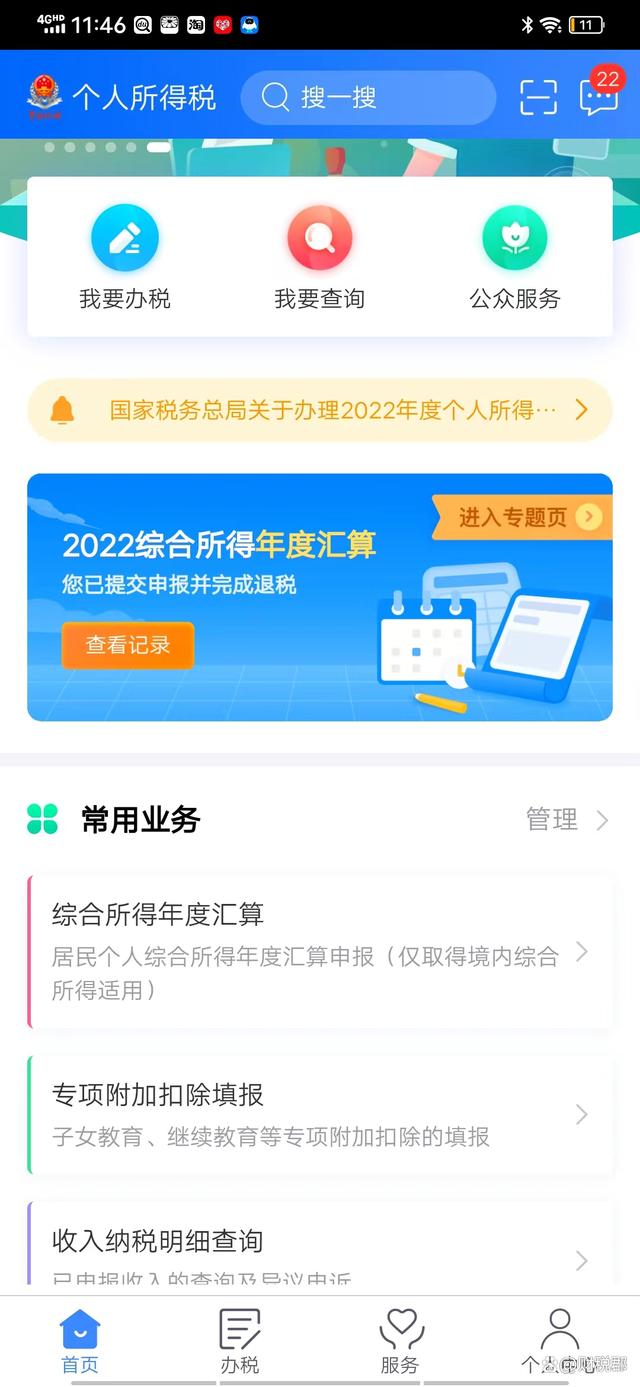This screenshot has width=640, height=1387.
Task: Open 管理 for 常用业务
Action: (x=566, y=820)
